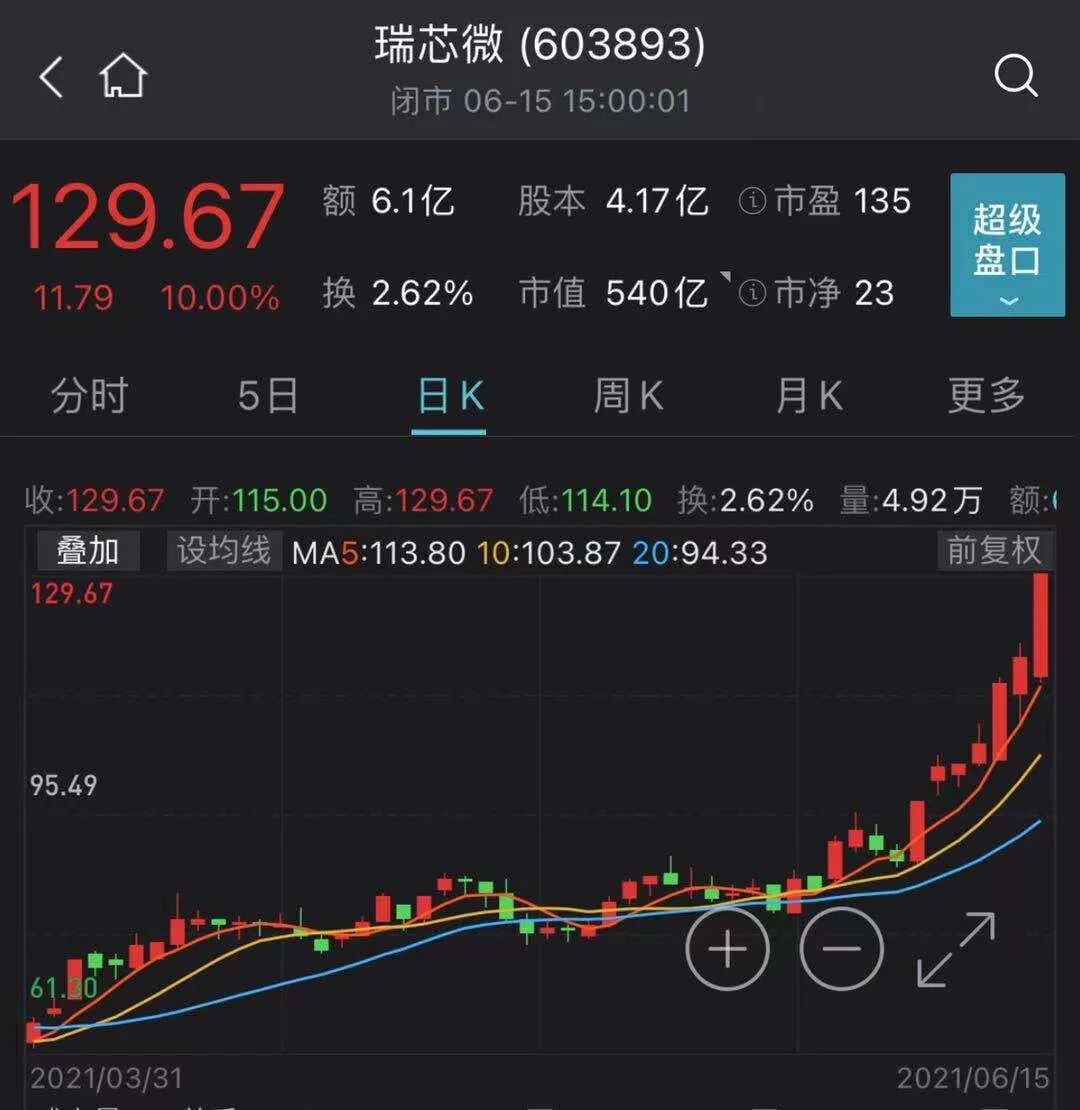Tap the 叠加 overlay button
Viewport: 1080px width, 1110px height.
[x=87, y=551]
